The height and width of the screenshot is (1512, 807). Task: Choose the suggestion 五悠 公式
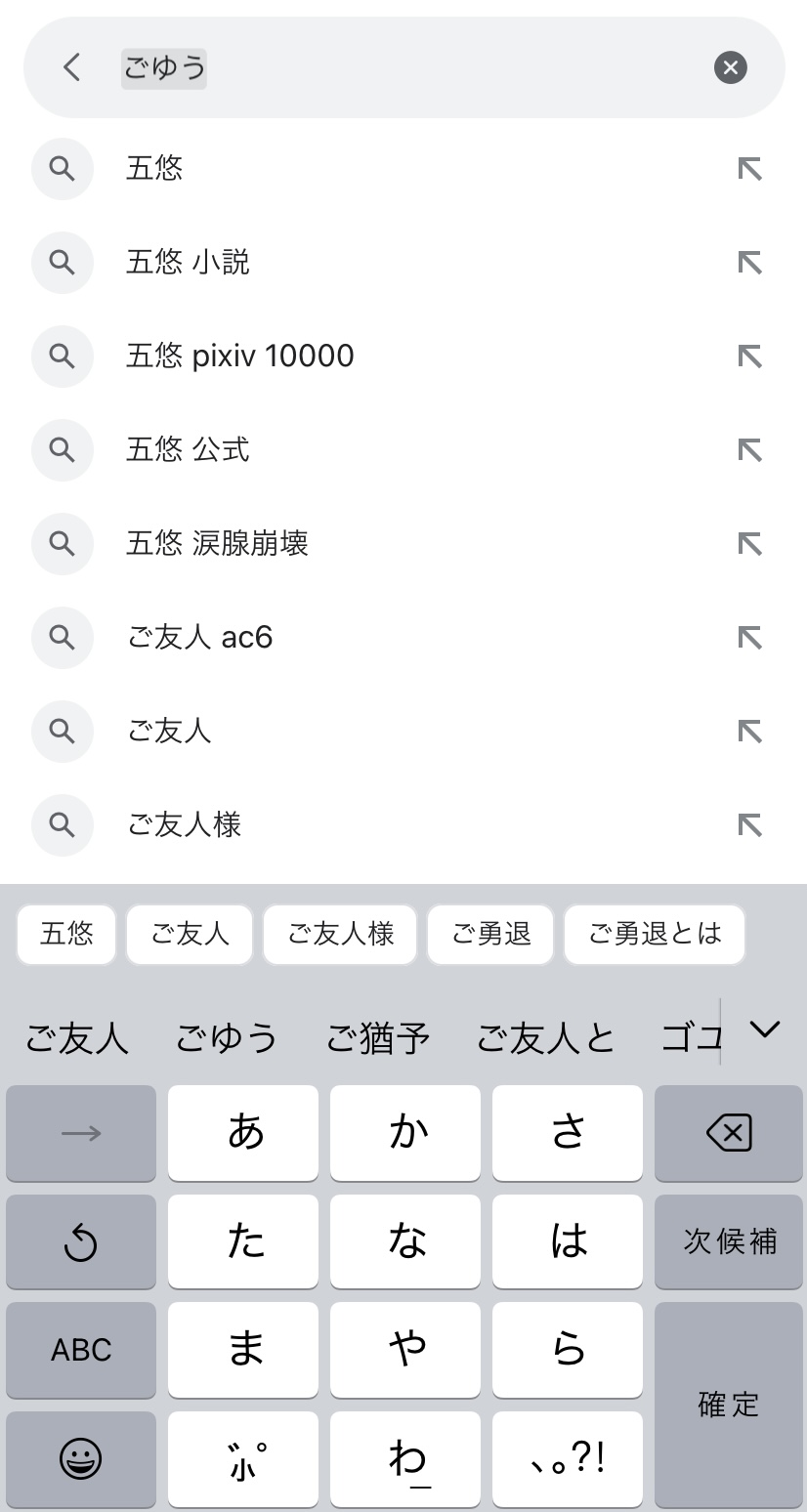[x=188, y=449]
